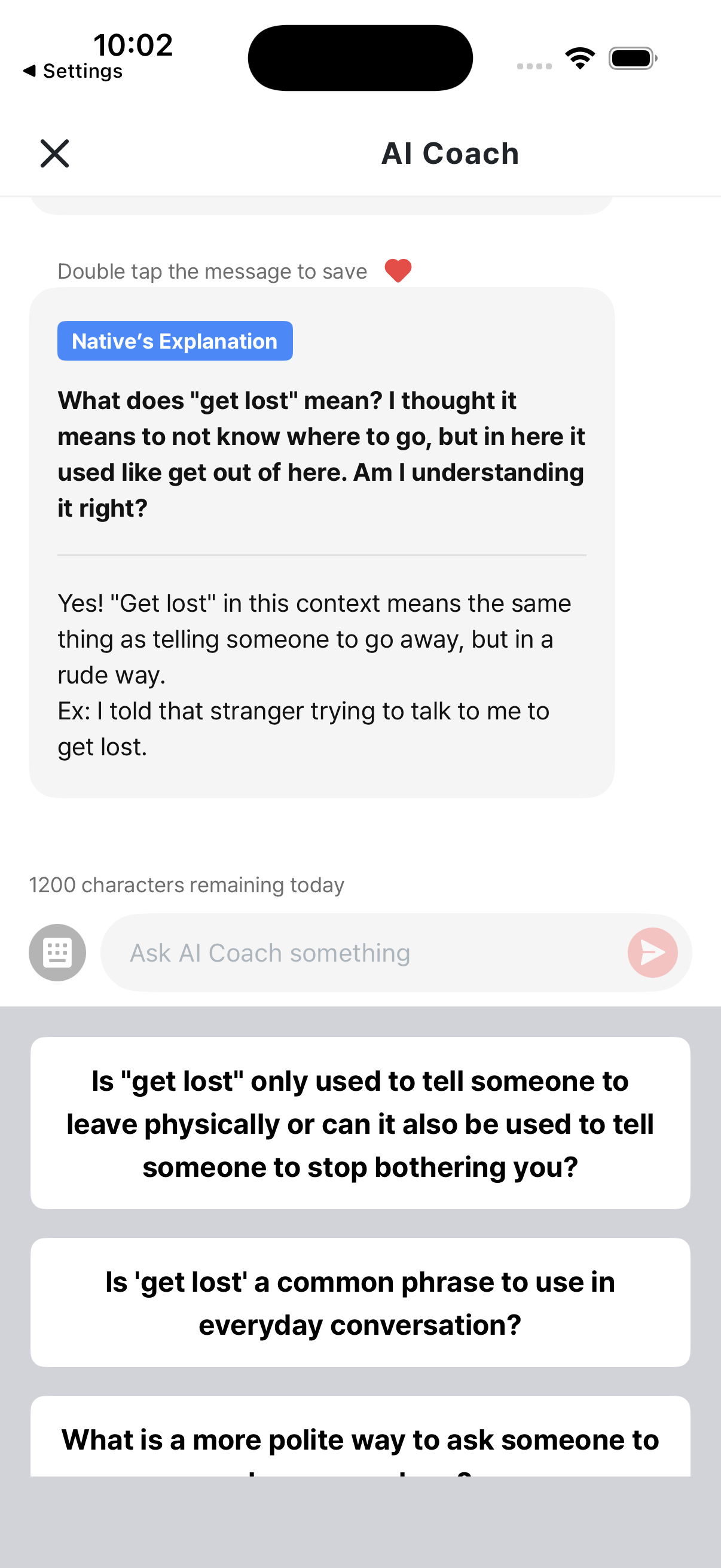Tap the Dynamic Island at the top
Viewport: 721px width, 1568px height.
tap(360, 57)
